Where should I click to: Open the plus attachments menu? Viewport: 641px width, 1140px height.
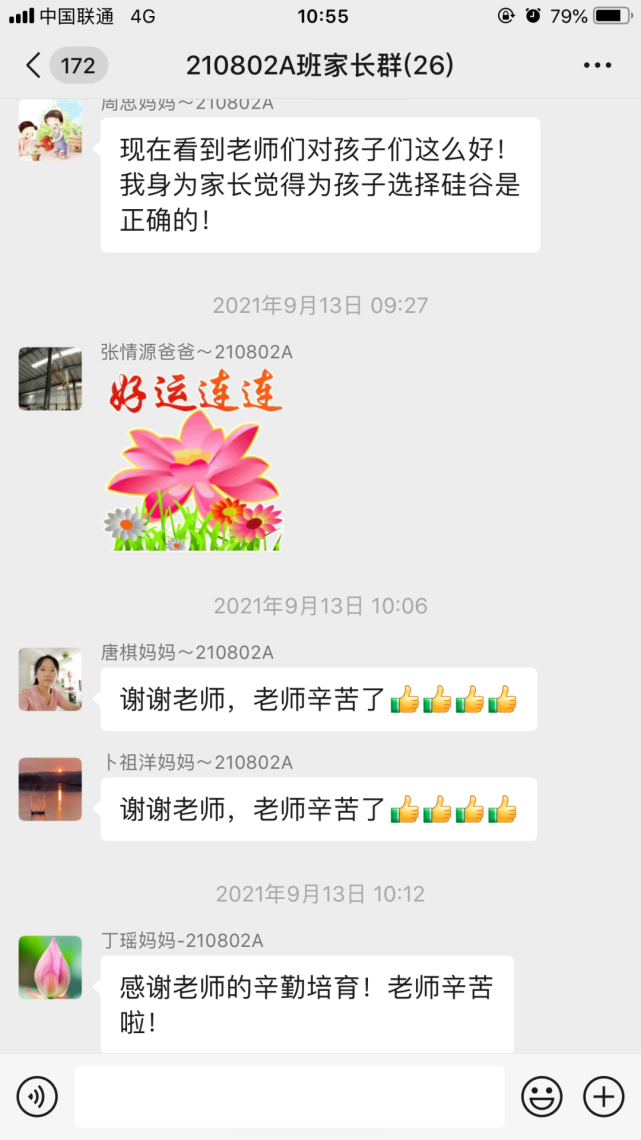pyautogui.click(x=603, y=1097)
